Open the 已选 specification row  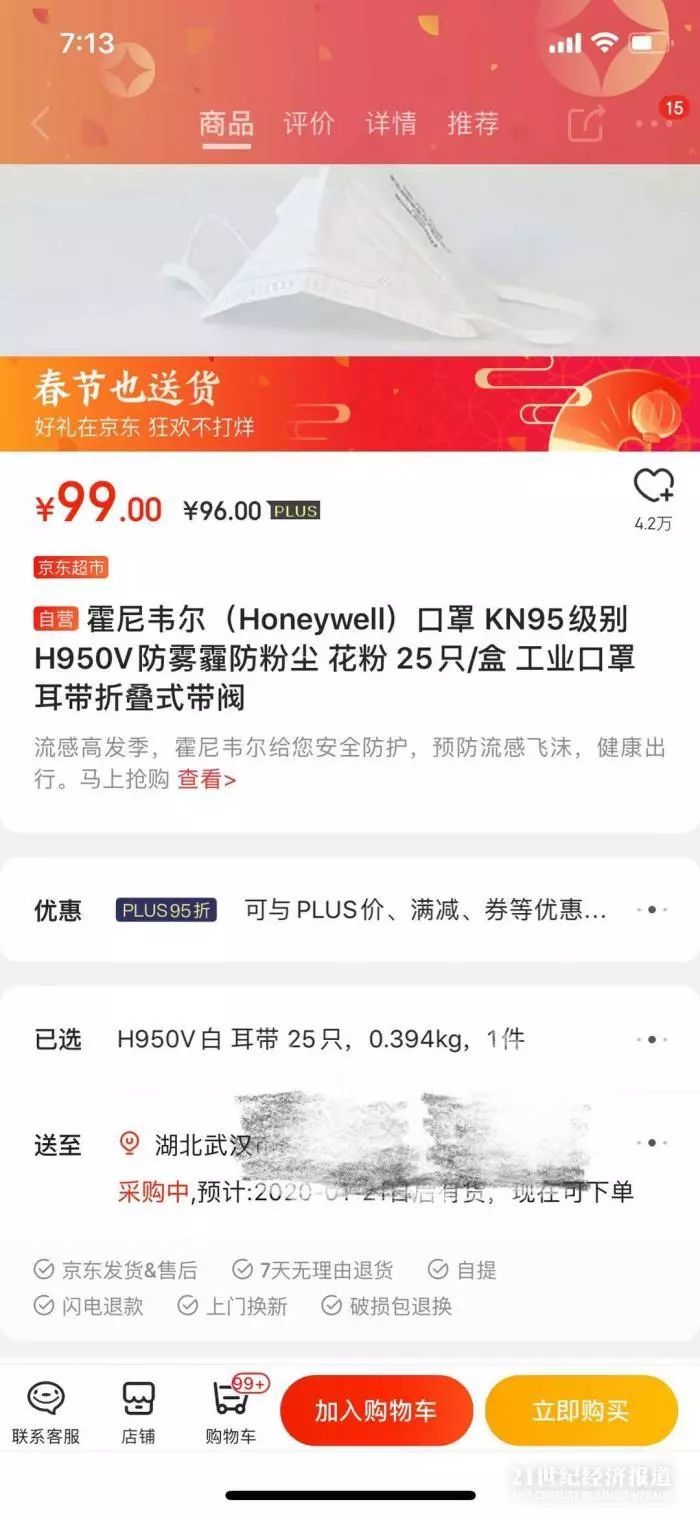click(651, 1040)
